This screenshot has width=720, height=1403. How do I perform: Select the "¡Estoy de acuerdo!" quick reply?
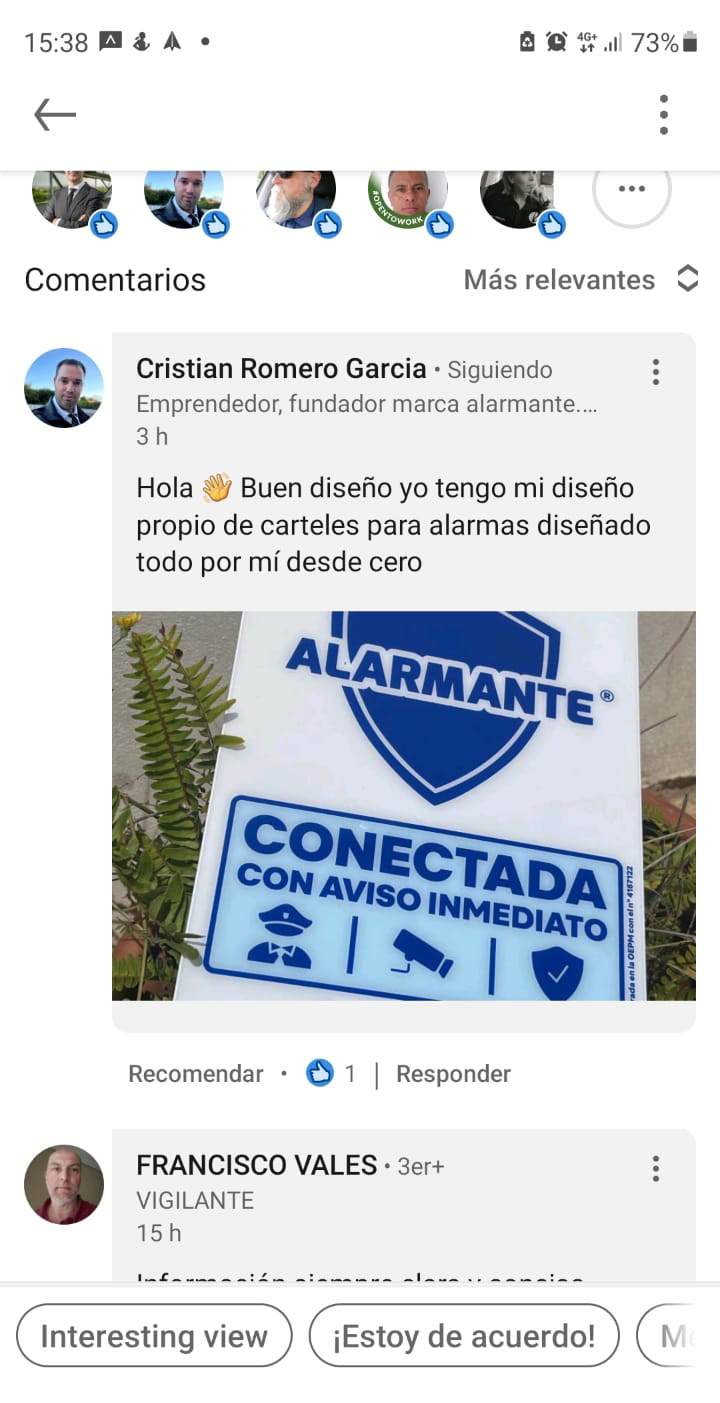point(464,1336)
